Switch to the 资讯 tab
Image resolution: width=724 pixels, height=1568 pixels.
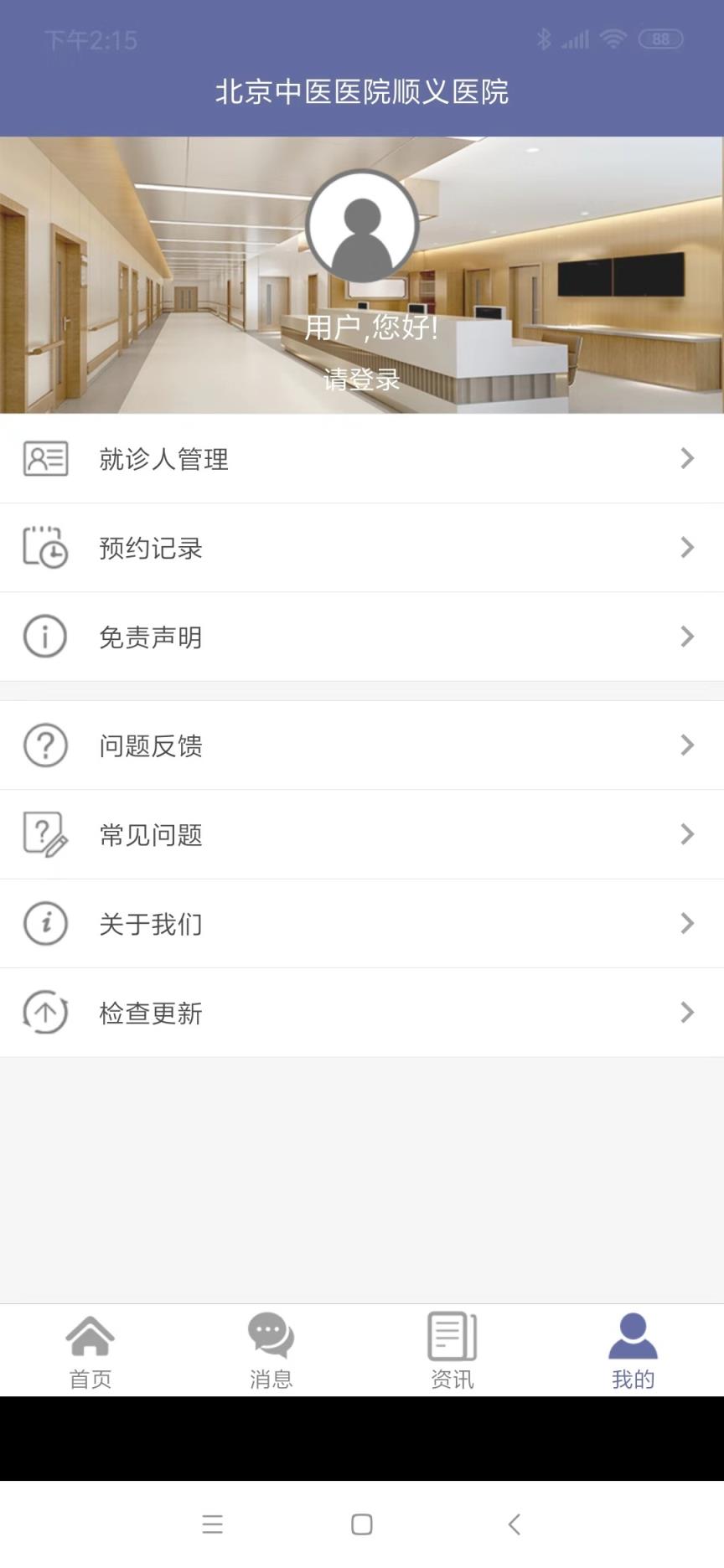(x=452, y=1349)
